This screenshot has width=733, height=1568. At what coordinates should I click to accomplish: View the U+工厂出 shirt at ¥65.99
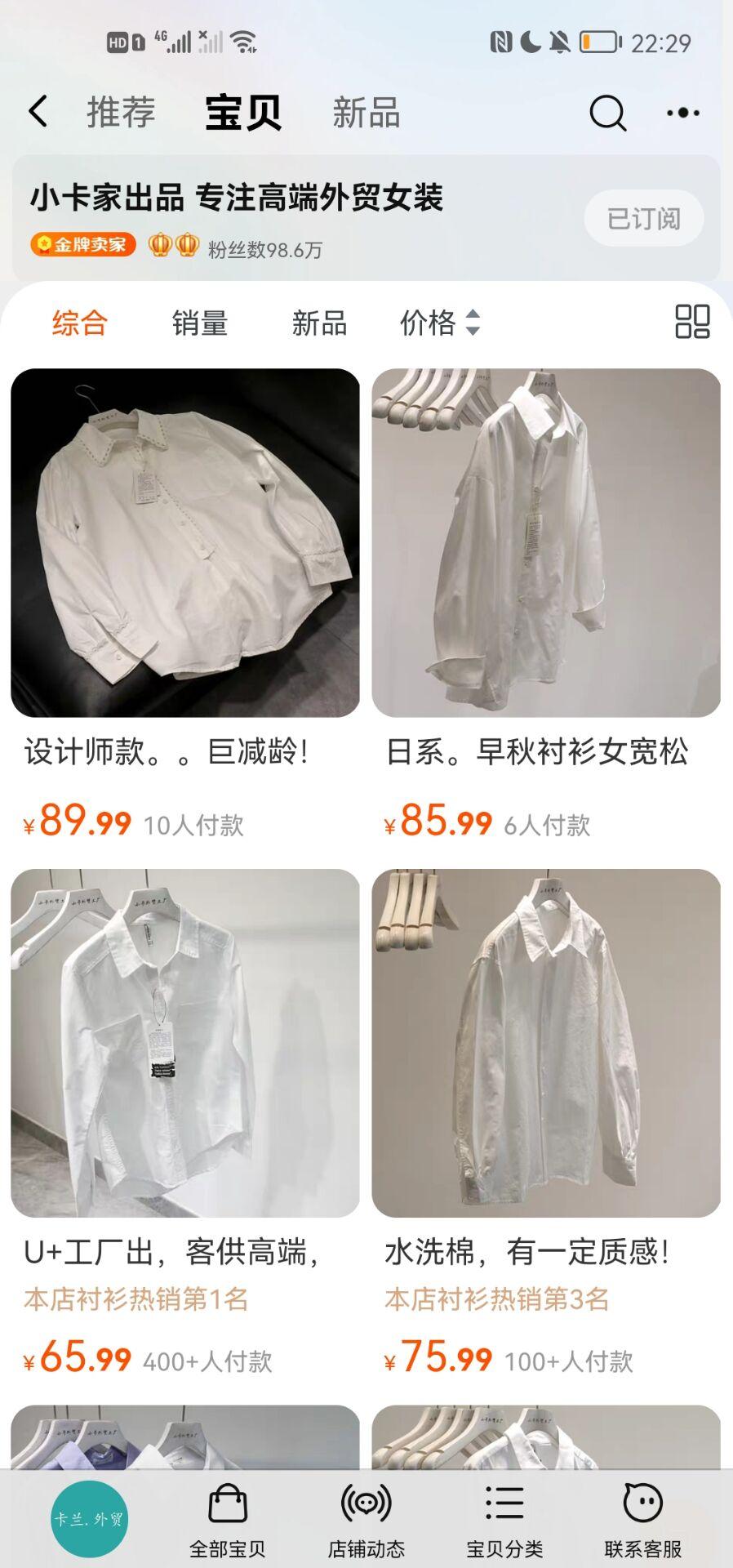[185, 1043]
